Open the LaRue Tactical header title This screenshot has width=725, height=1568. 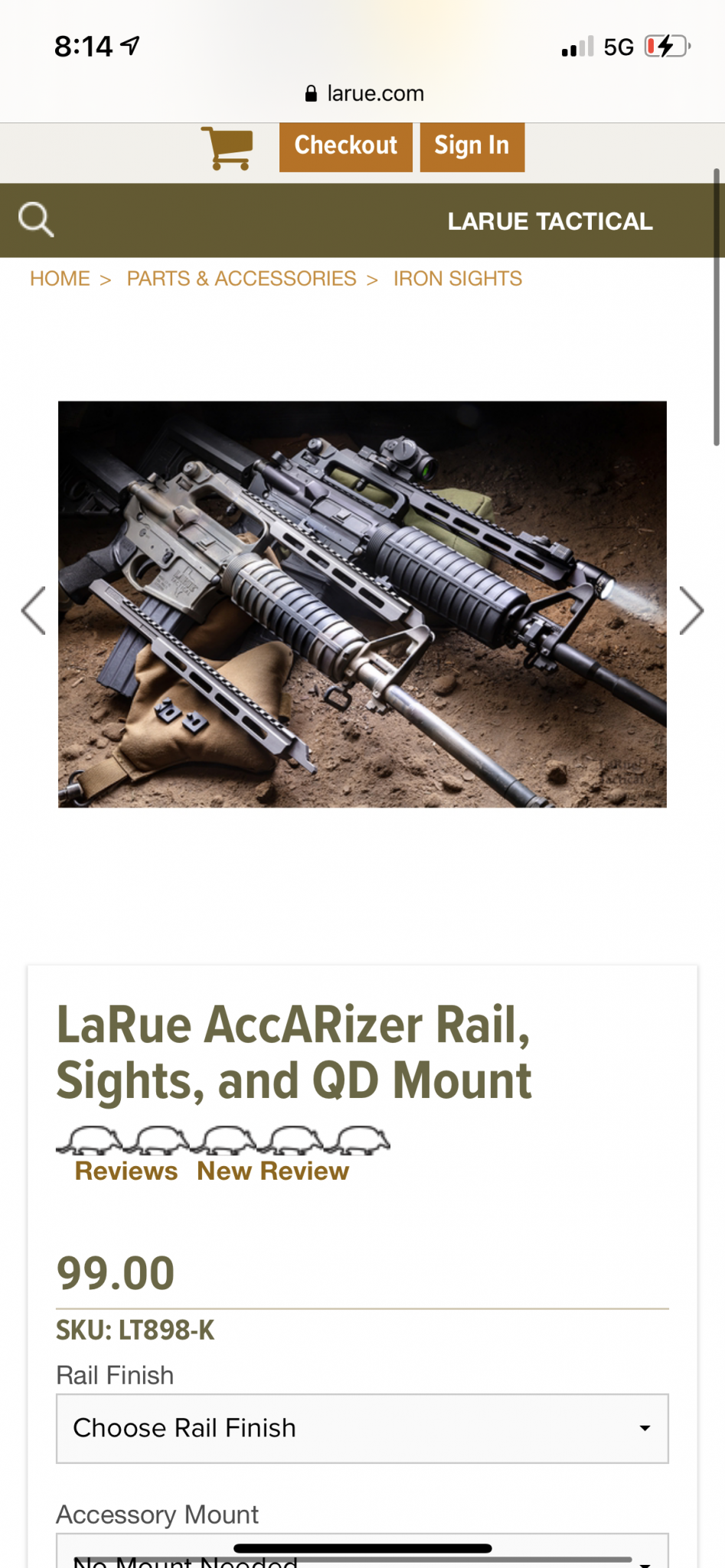point(550,221)
